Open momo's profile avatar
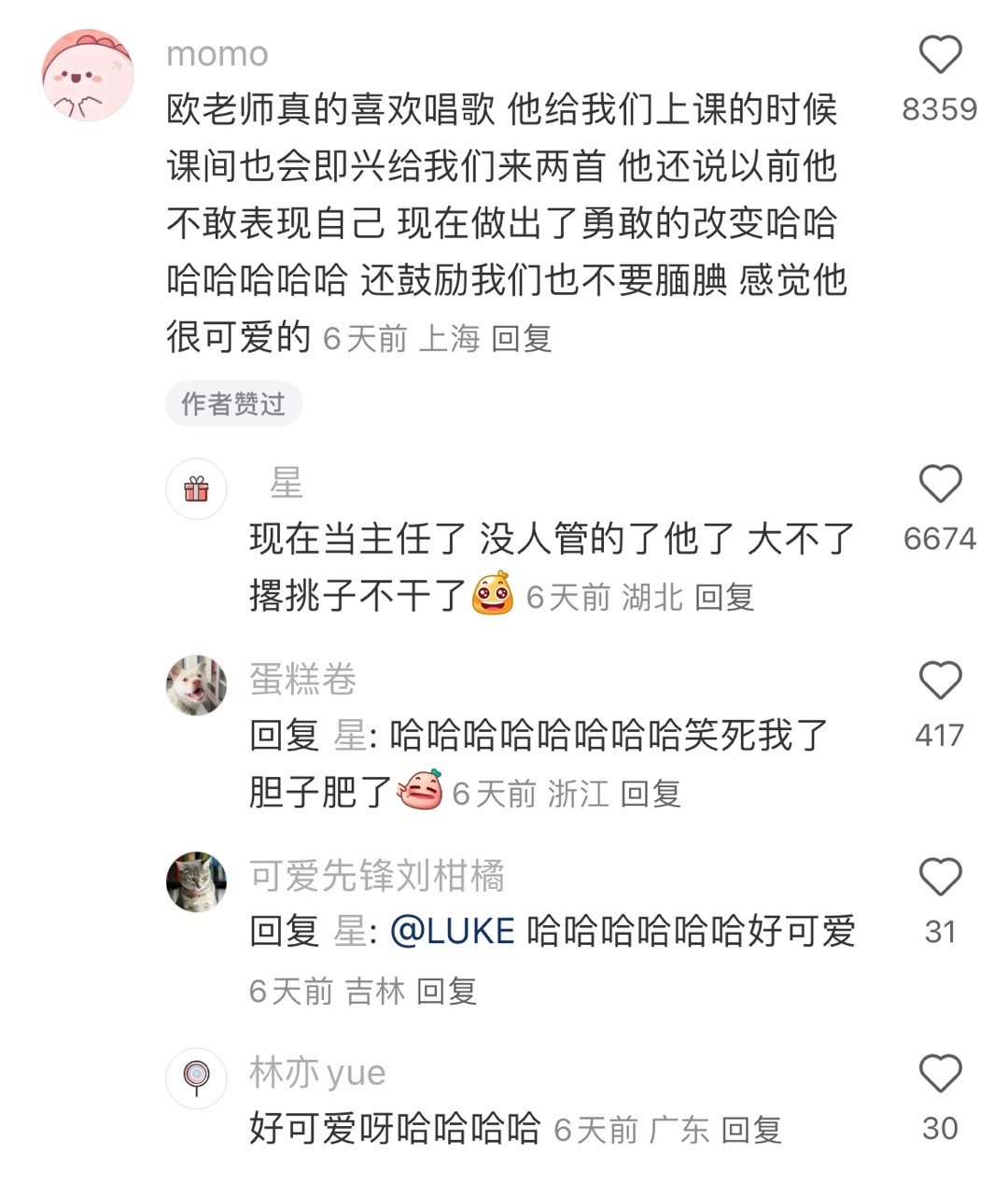 (88, 75)
